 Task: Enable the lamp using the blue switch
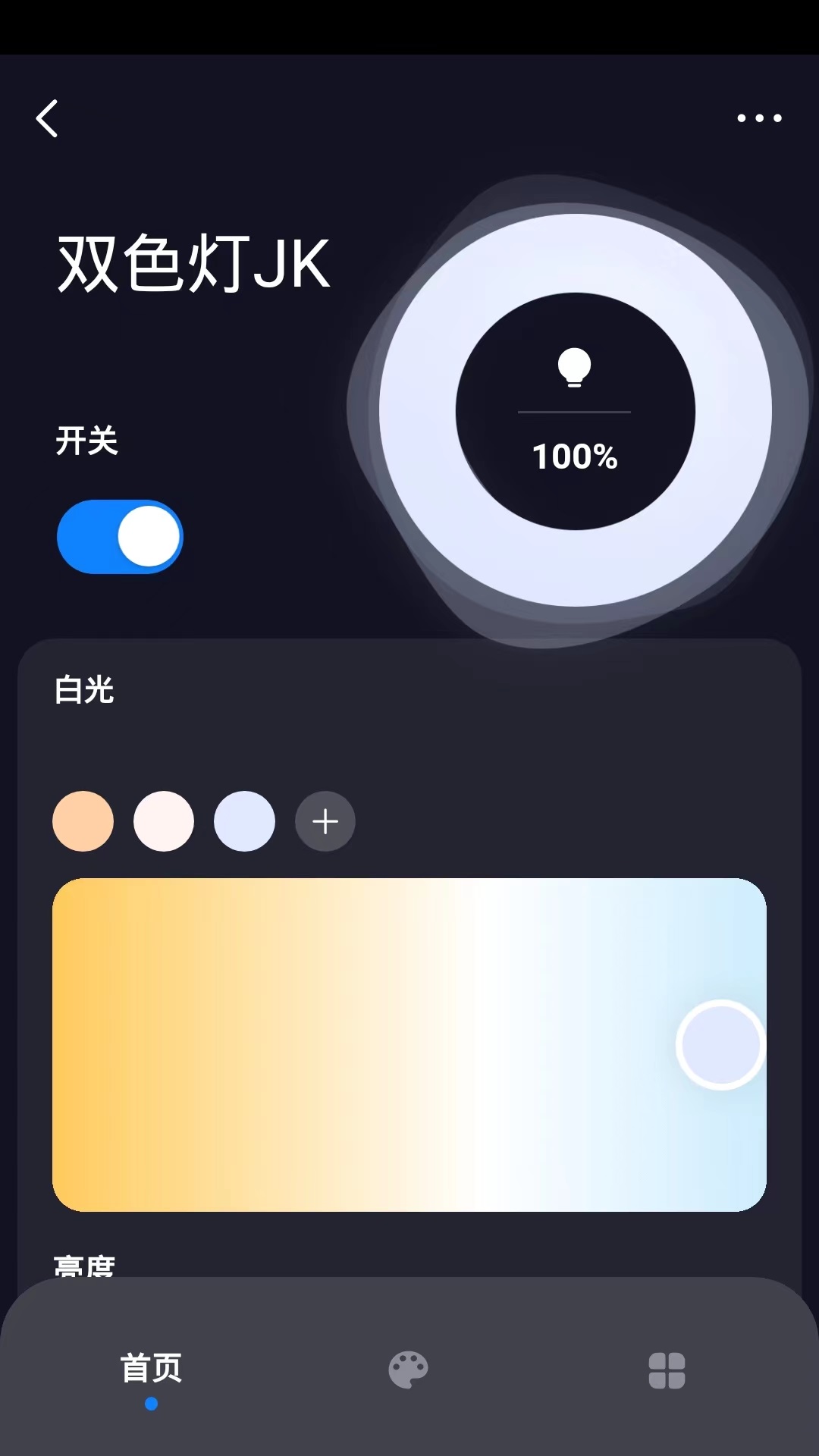point(119,537)
